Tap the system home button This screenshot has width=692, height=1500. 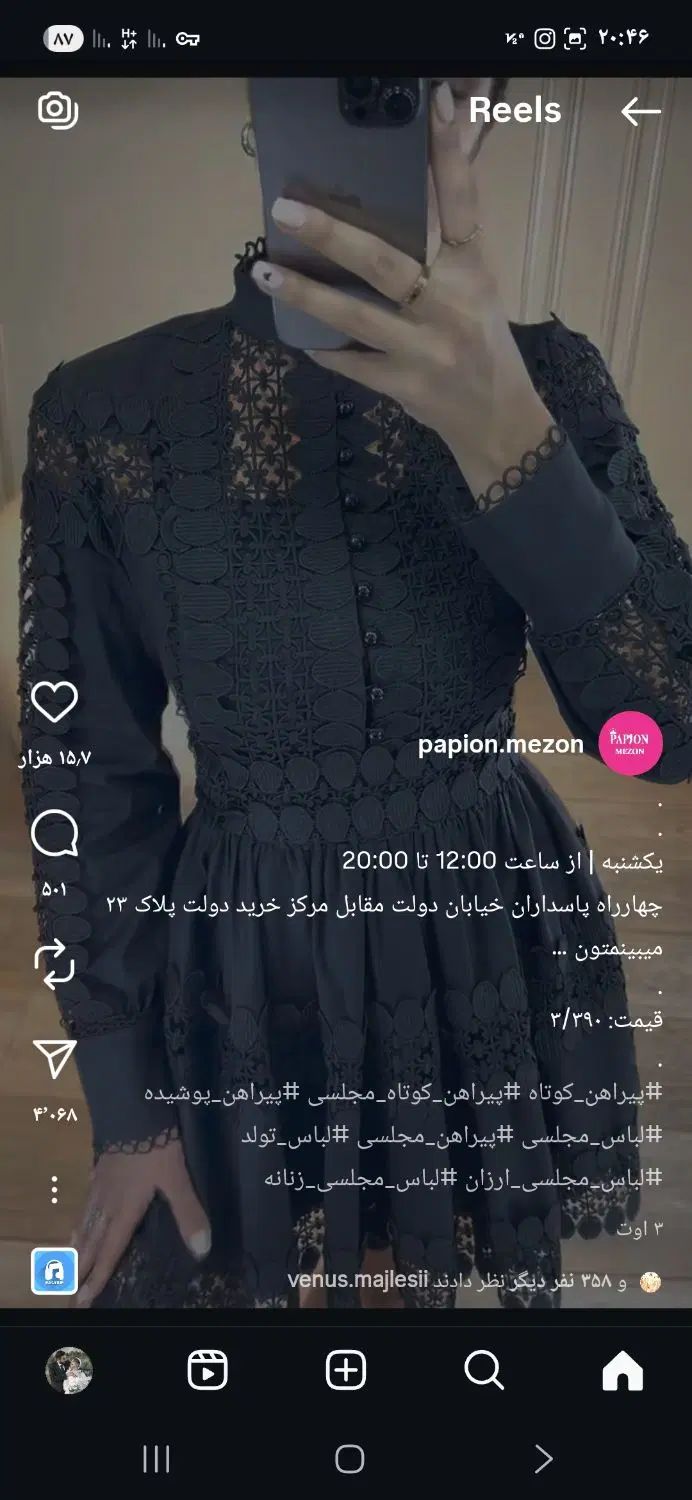(349, 1459)
